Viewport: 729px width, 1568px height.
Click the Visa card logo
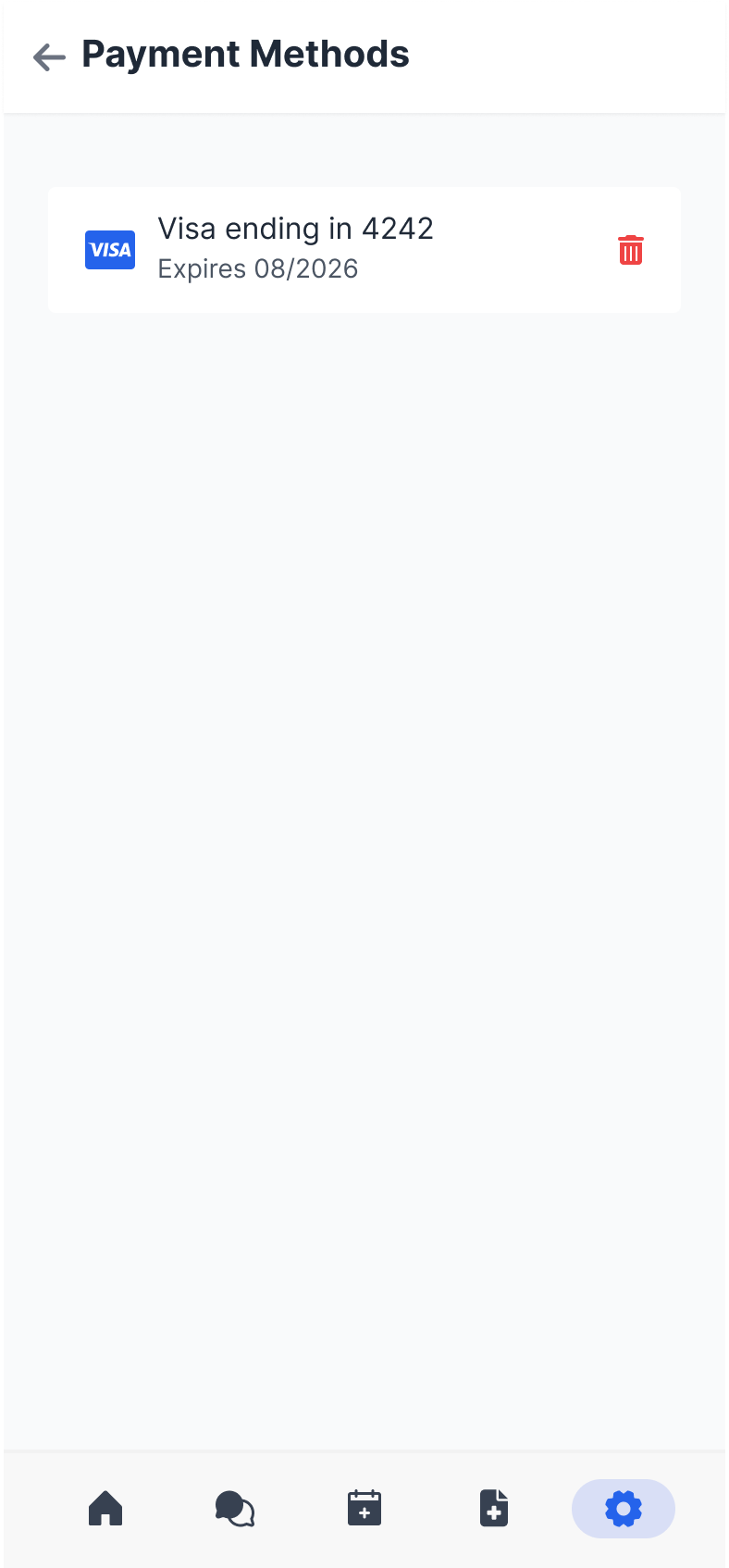[109, 250]
